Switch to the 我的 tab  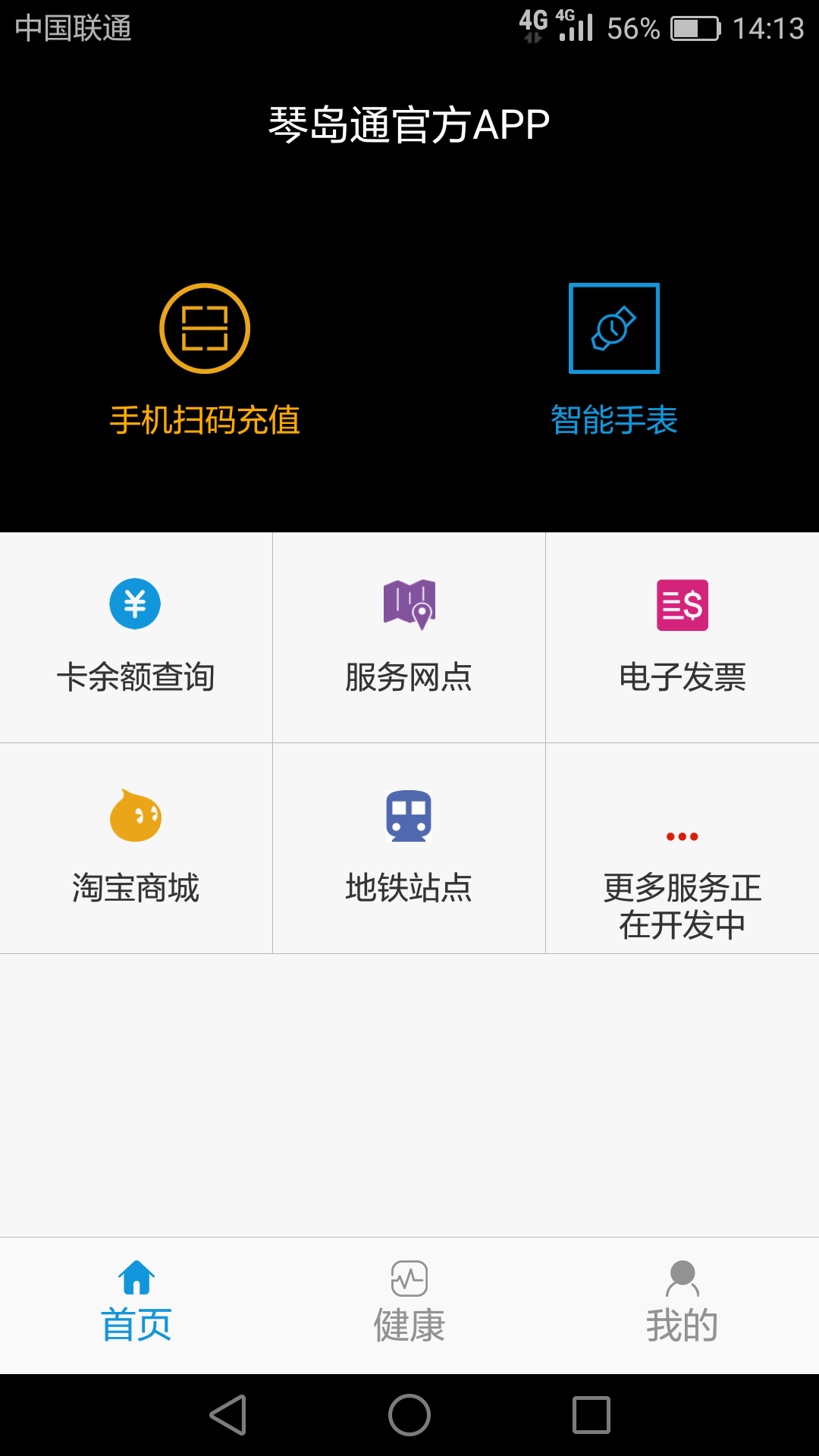(682, 1304)
